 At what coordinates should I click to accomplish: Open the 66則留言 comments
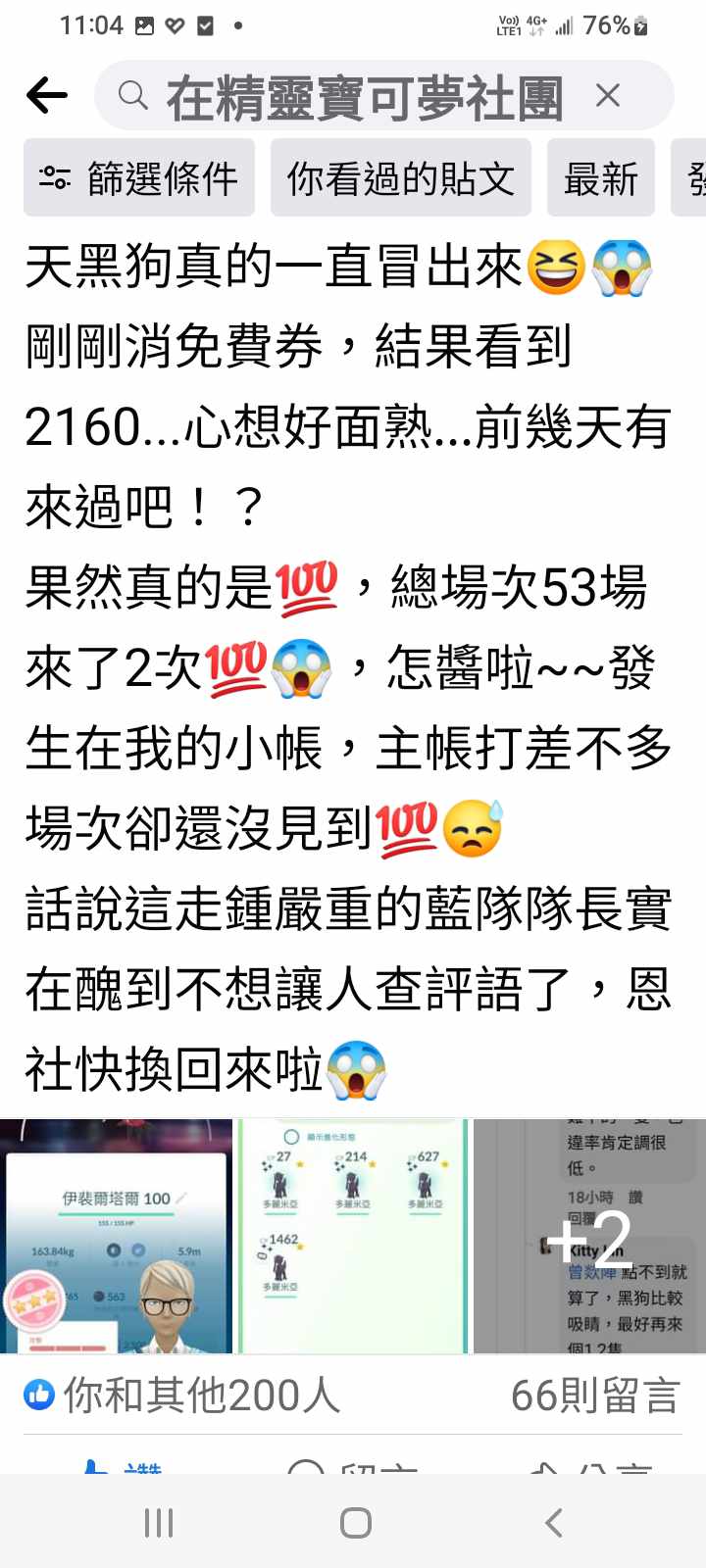[594, 1395]
